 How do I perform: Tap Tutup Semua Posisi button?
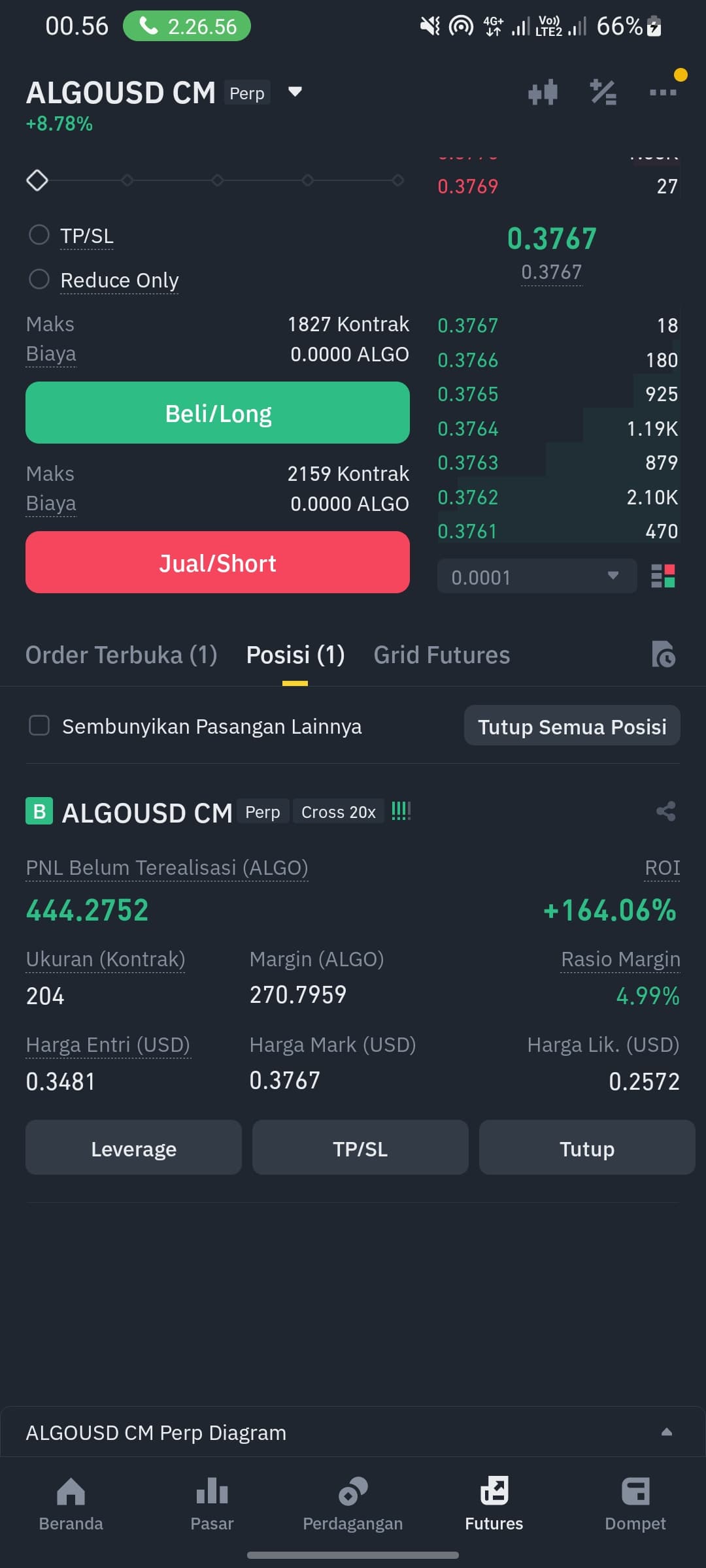coord(572,726)
